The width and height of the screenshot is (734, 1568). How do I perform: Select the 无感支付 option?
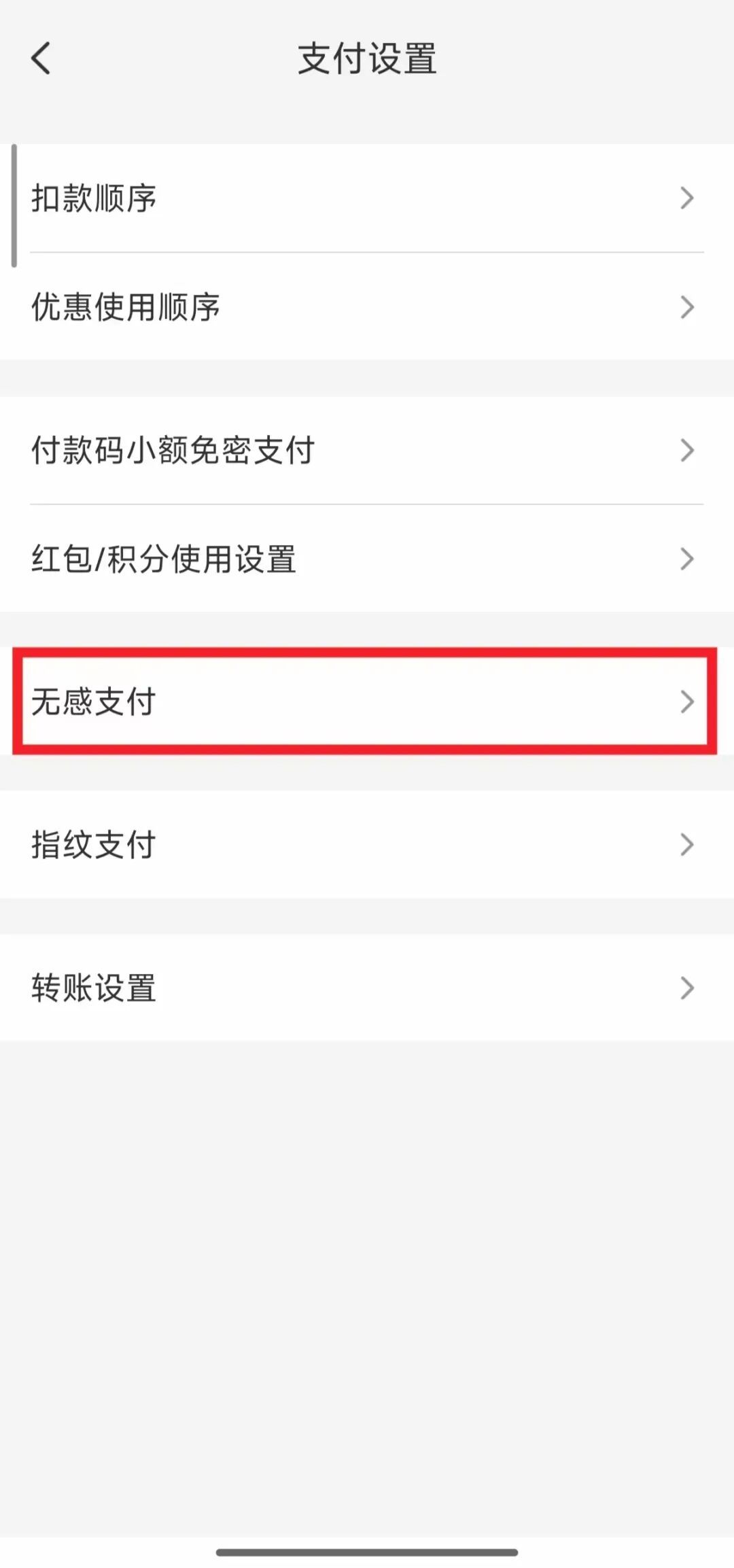[x=367, y=701]
